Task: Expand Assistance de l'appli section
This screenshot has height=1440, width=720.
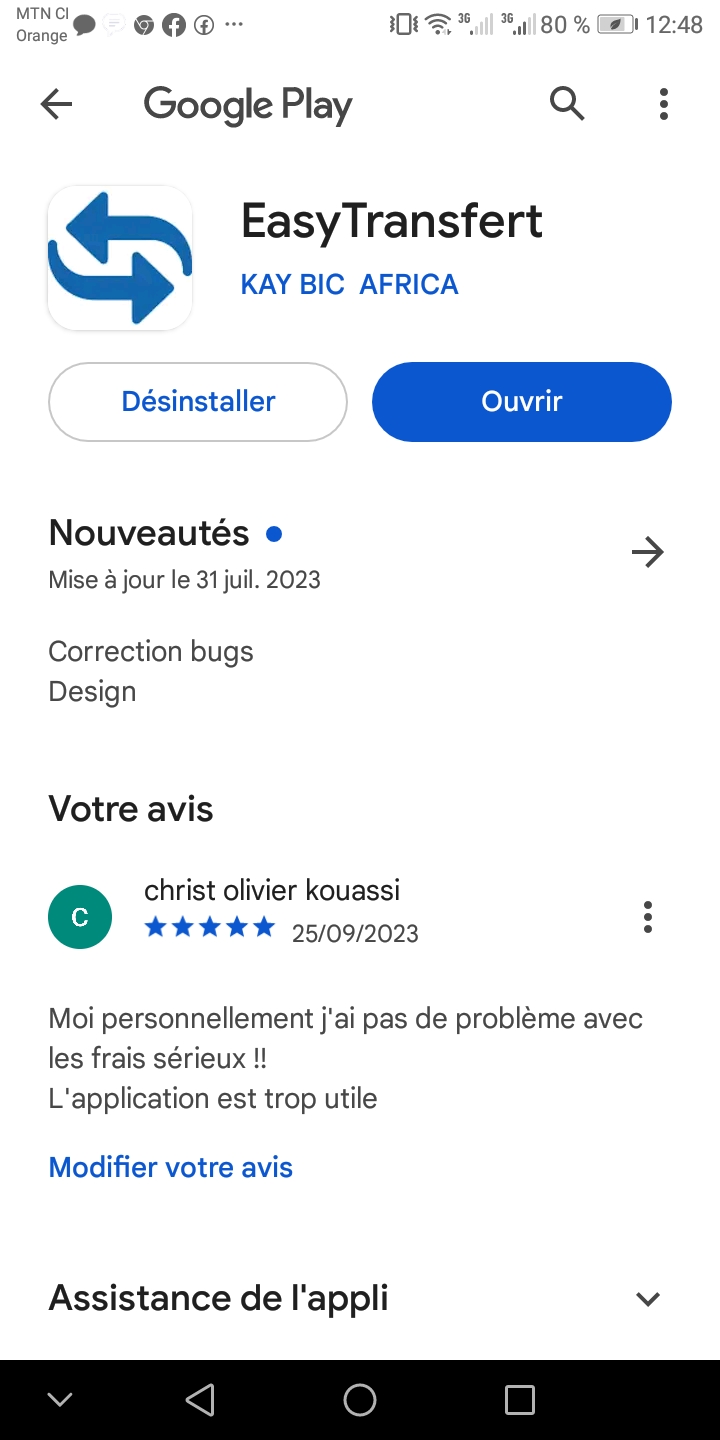Action: pyautogui.click(x=648, y=1299)
